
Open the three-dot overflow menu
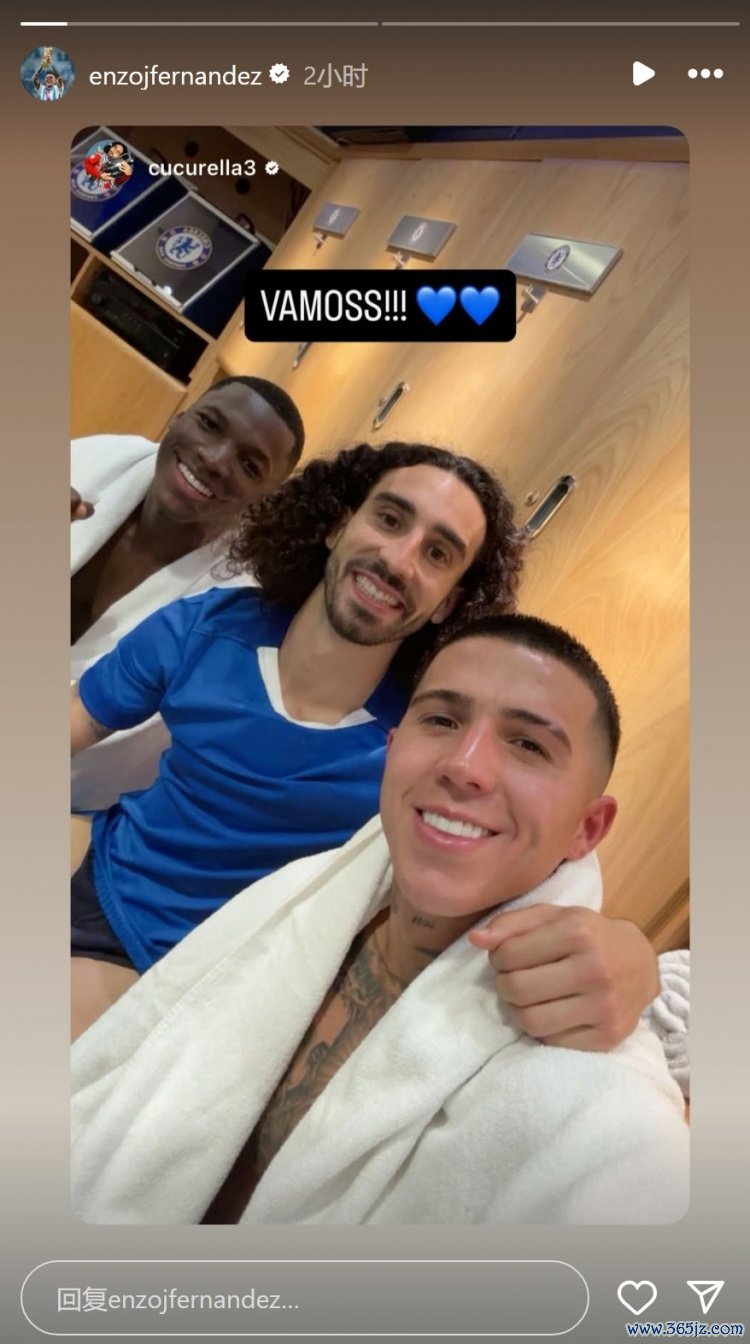click(705, 74)
